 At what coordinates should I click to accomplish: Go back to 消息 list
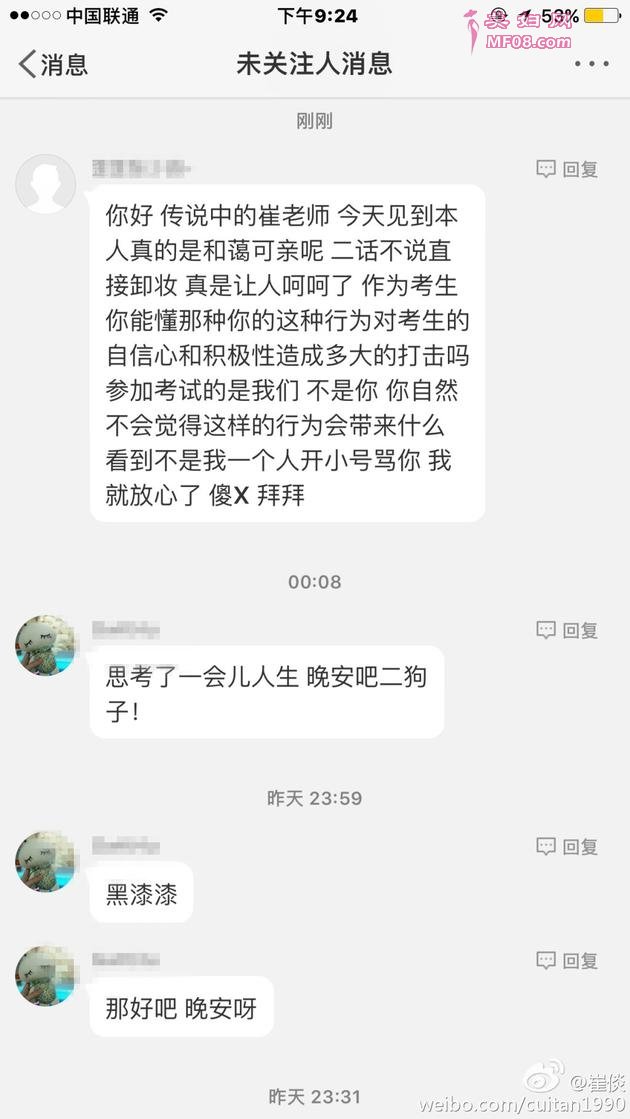52,65
